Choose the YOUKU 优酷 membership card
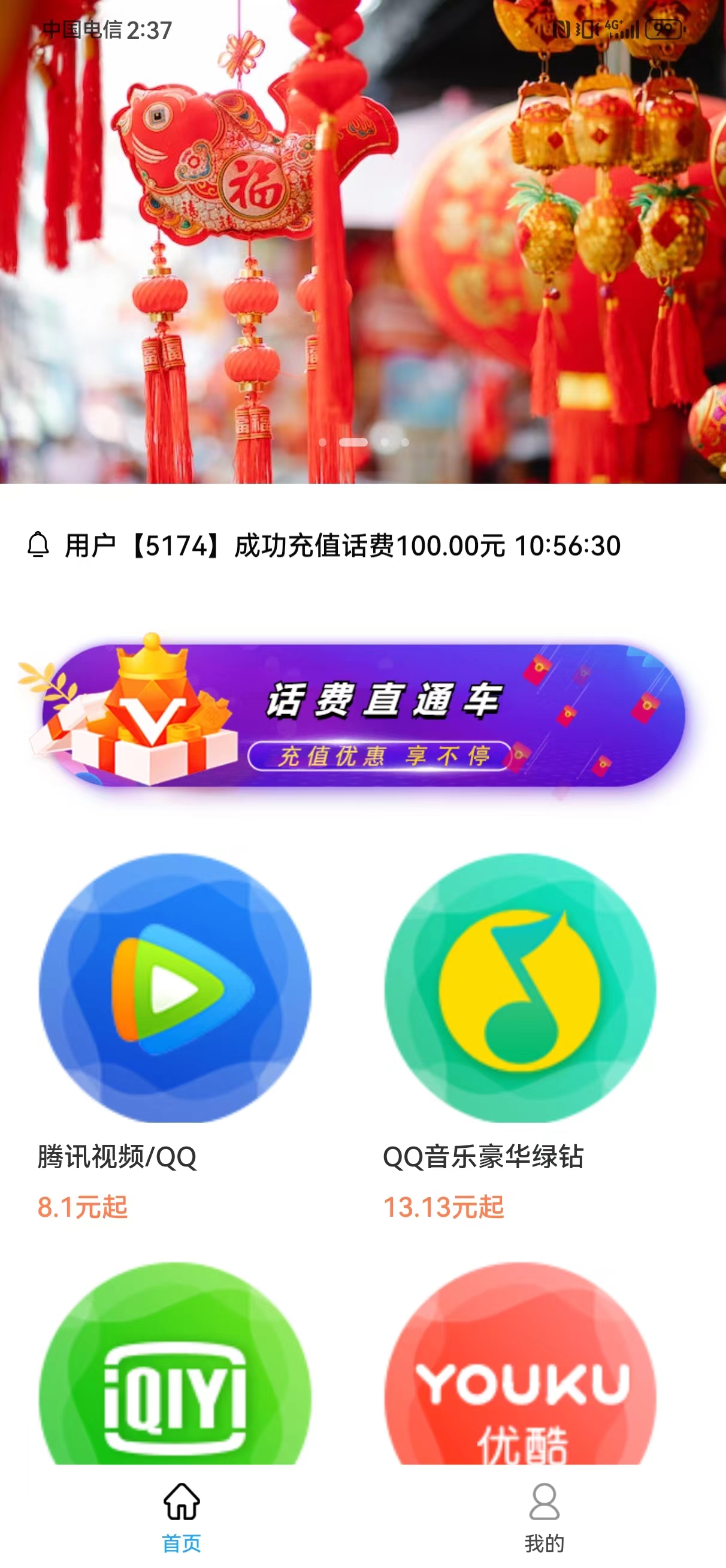This screenshot has height=1568, width=726. [521, 1376]
